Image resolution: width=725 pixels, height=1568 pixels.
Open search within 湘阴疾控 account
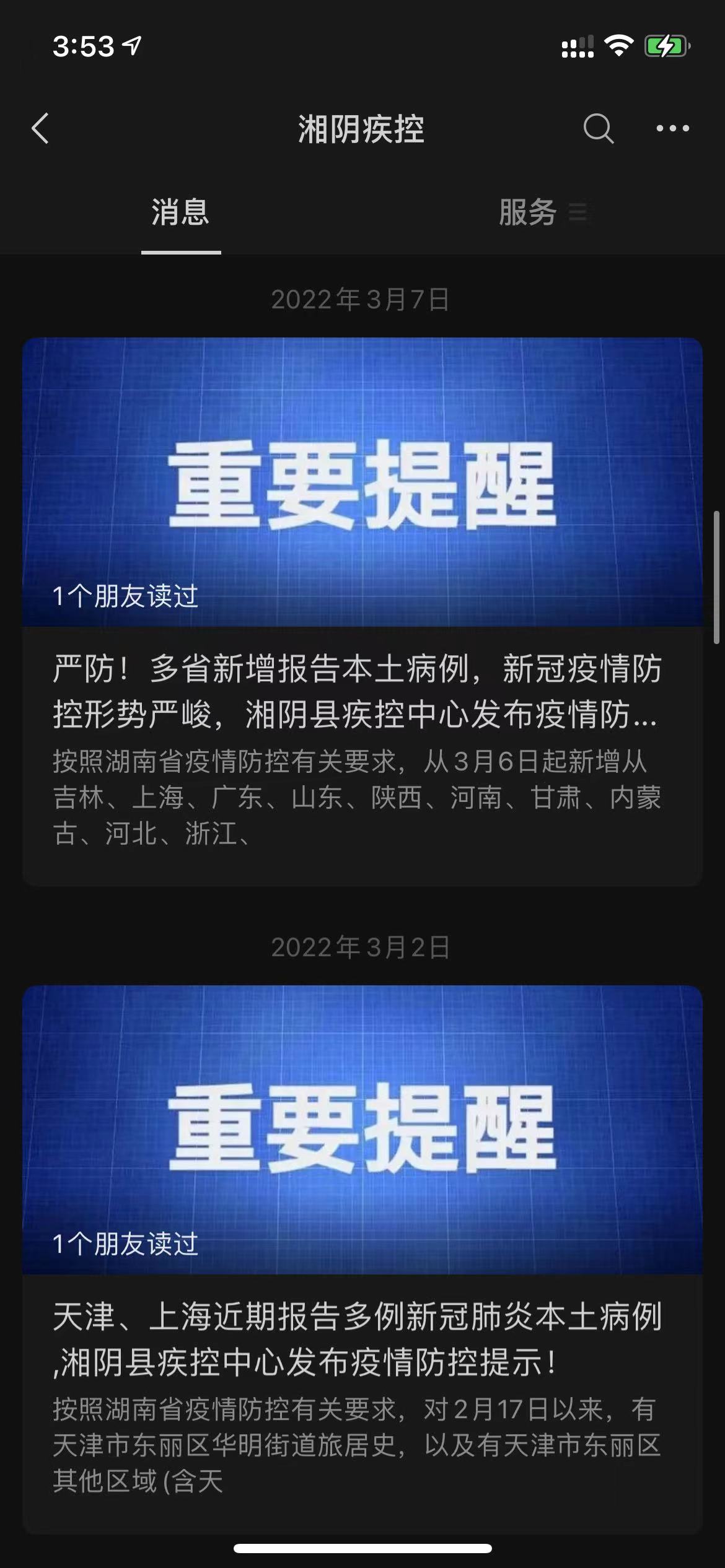tap(598, 129)
